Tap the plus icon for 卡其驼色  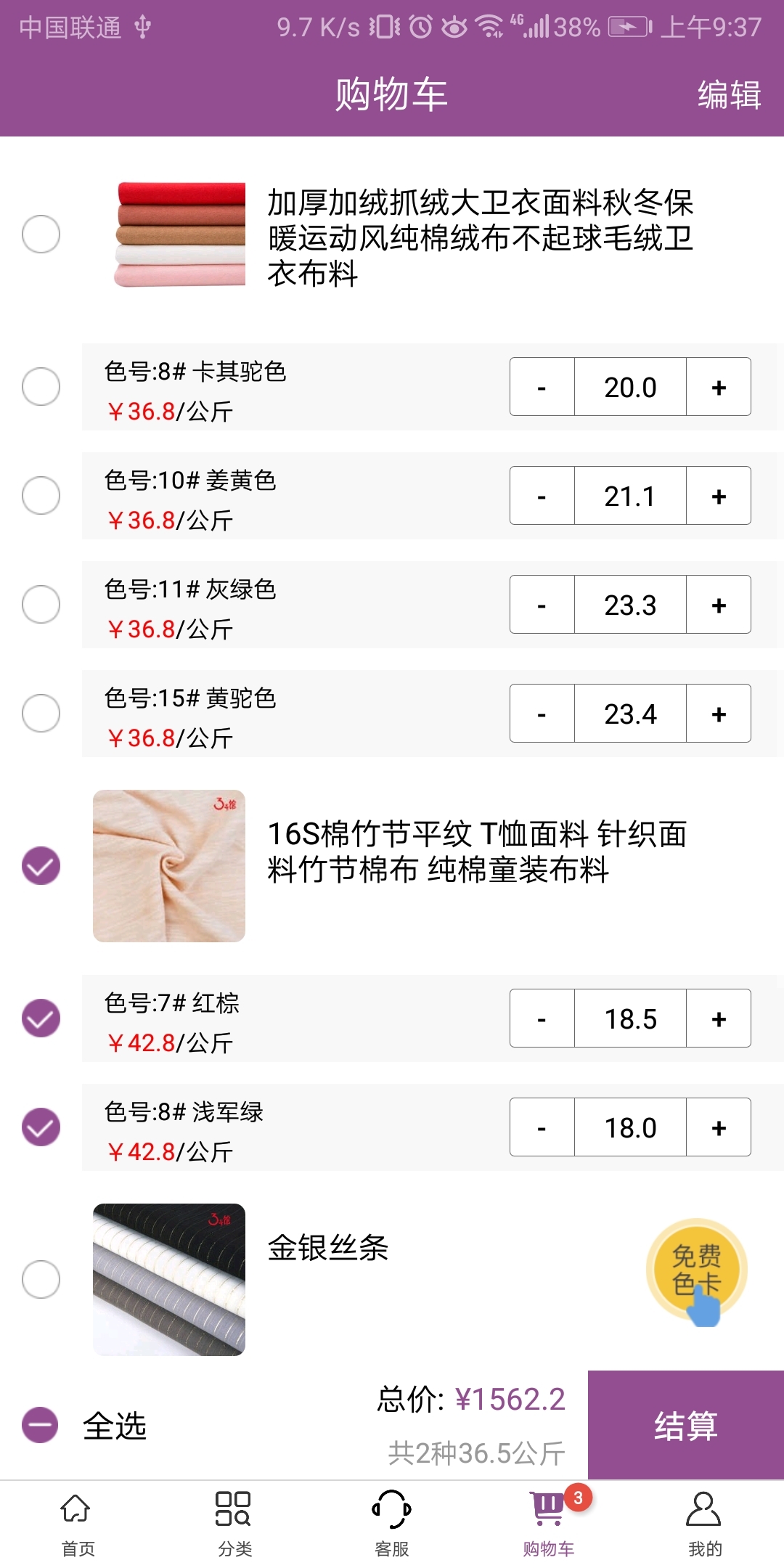tap(718, 387)
